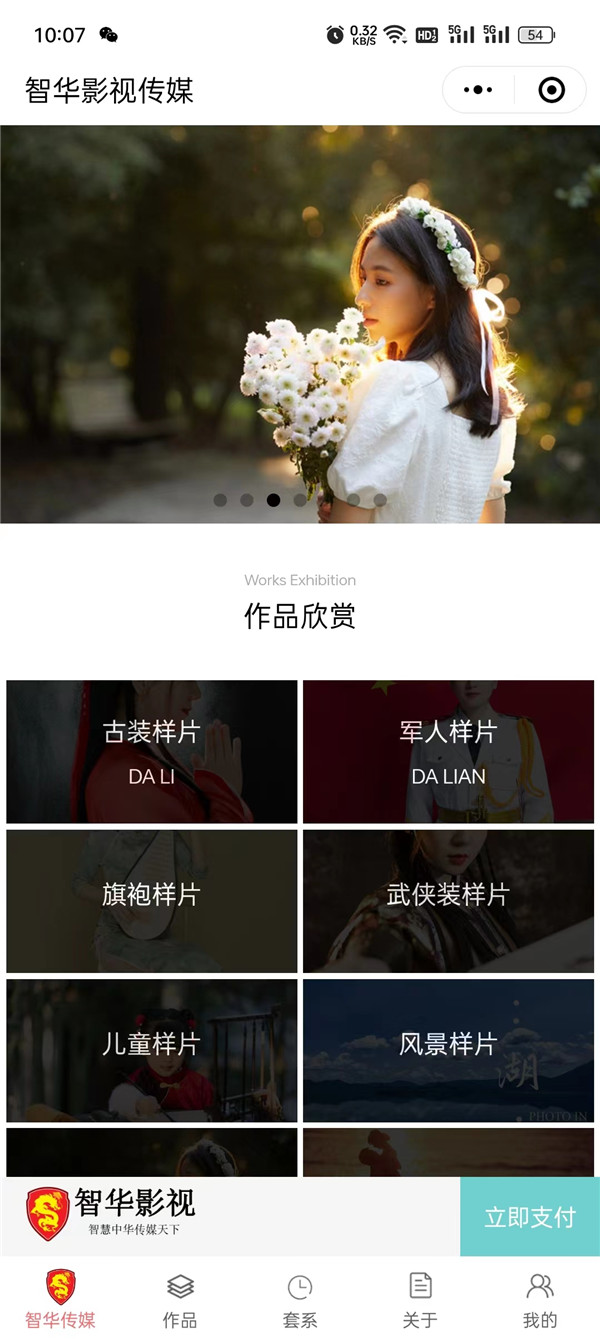
Task: Switch to the 作品 tab
Action: 180,1299
